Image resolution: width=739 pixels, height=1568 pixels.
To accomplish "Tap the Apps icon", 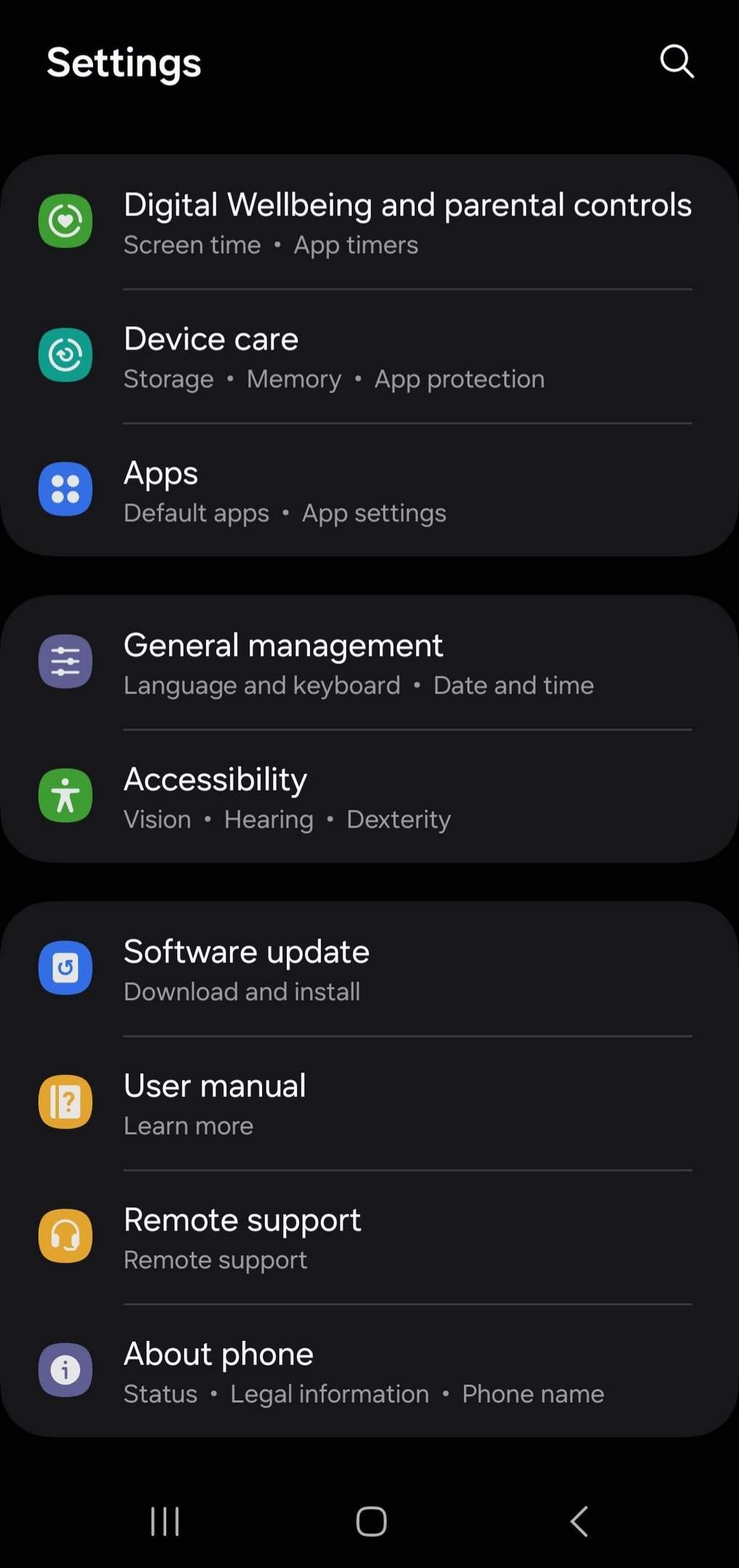I will pos(65,489).
